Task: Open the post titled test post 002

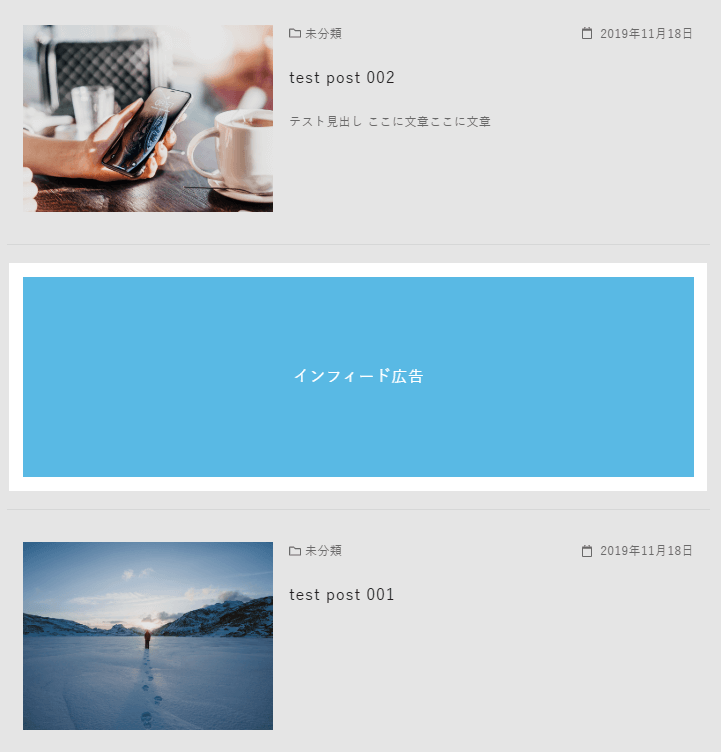Action: pyautogui.click(x=342, y=78)
